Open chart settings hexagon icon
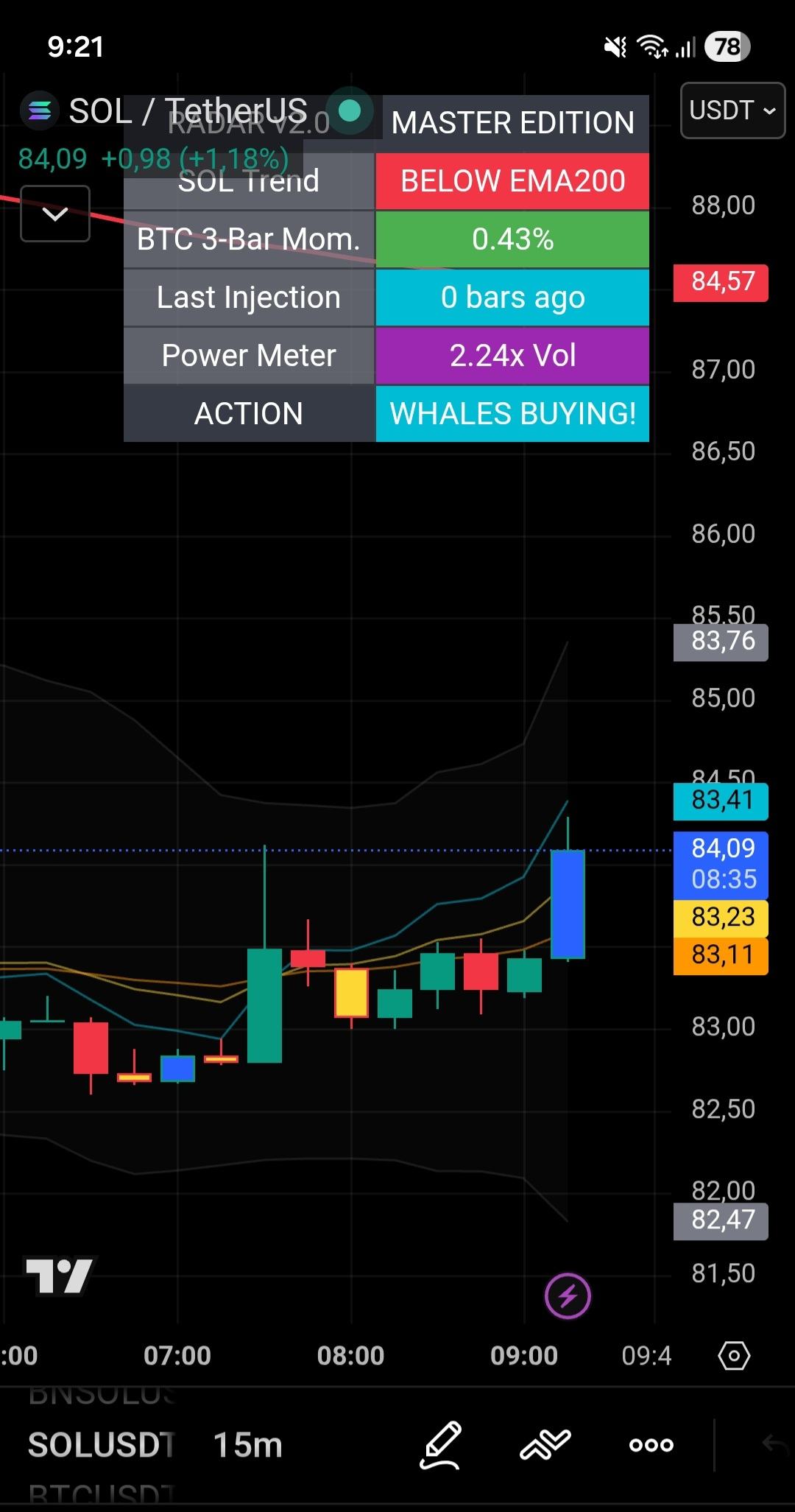This screenshot has width=795, height=1512. 734,1355
